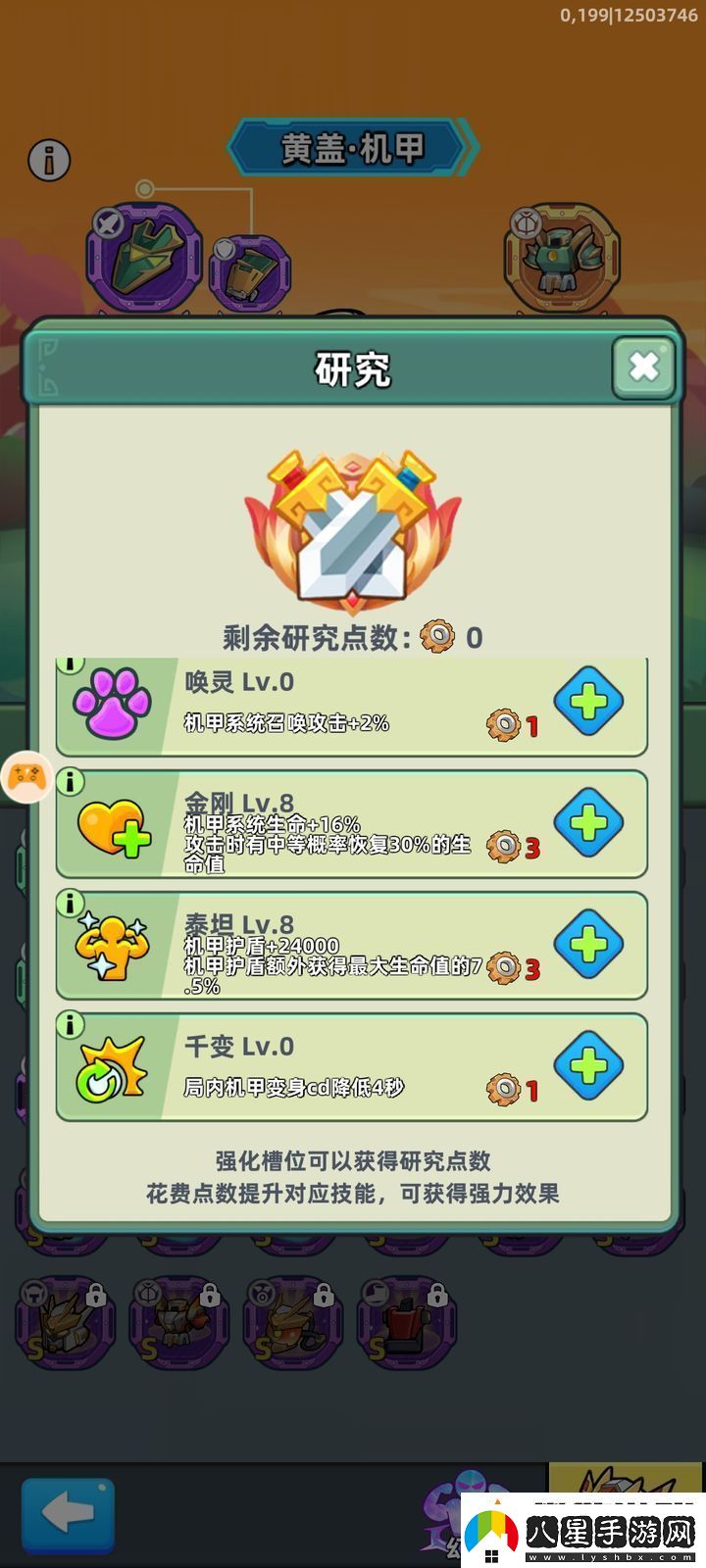Click the crossed-swords research emblem
The image size is (706, 1568).
coord(353,529)
